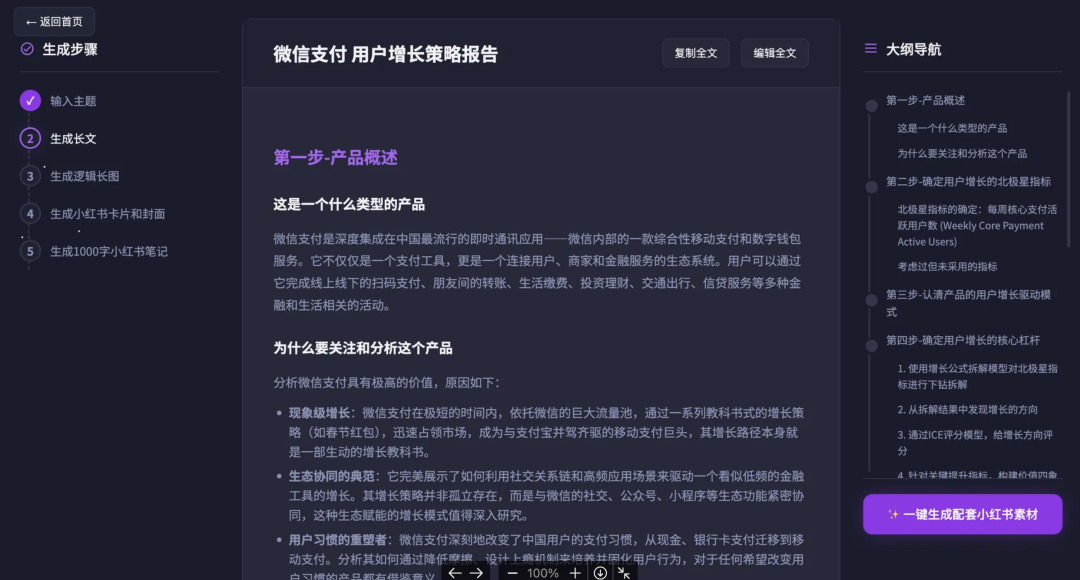Jump to outline item 这是一个什么类型的产品
The width and height of the screenshot is (1080, 580).
[x=951, y=128]
